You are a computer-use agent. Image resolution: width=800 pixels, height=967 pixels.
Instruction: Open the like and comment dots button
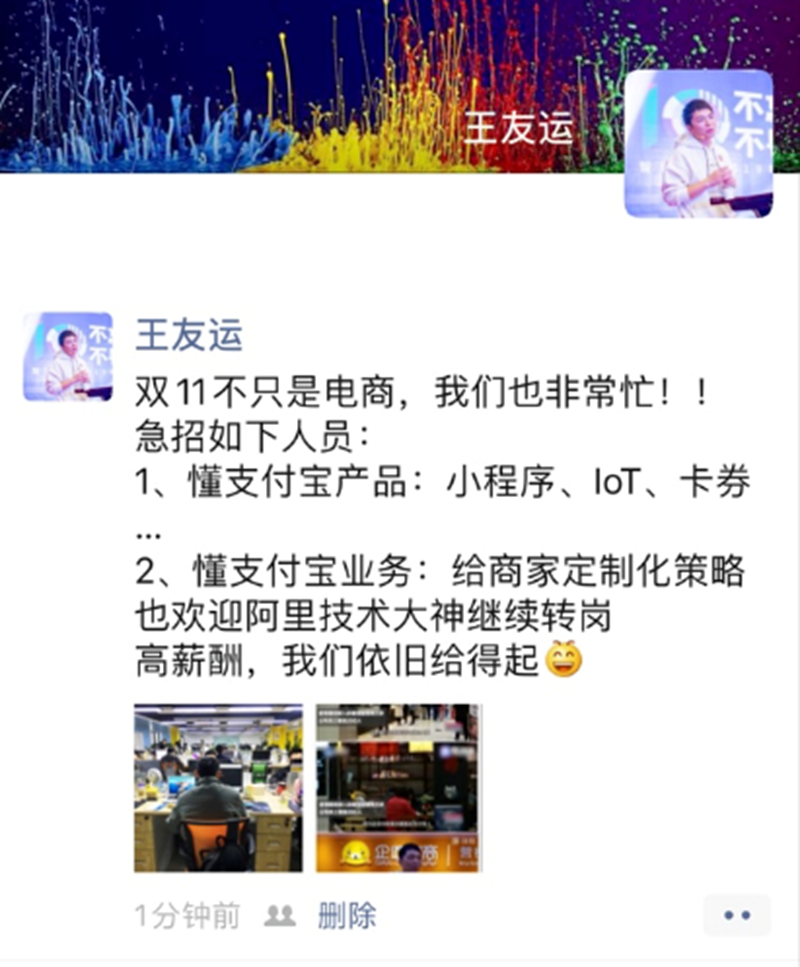tap(736, 915)
